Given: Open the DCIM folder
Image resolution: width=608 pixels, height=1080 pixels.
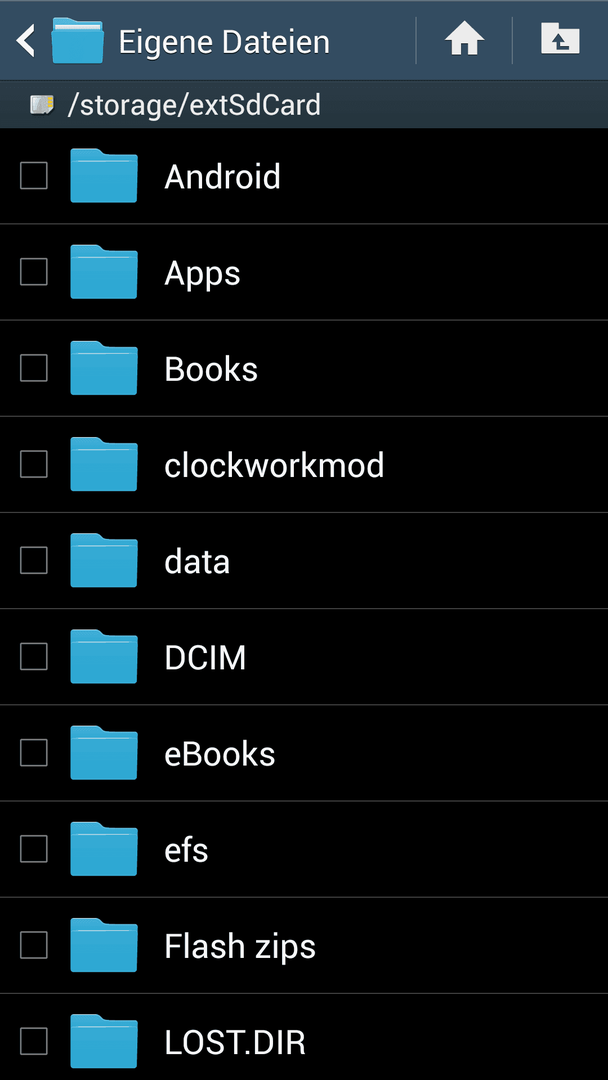Looking at the screenshot, I should [x=304, y=657].
